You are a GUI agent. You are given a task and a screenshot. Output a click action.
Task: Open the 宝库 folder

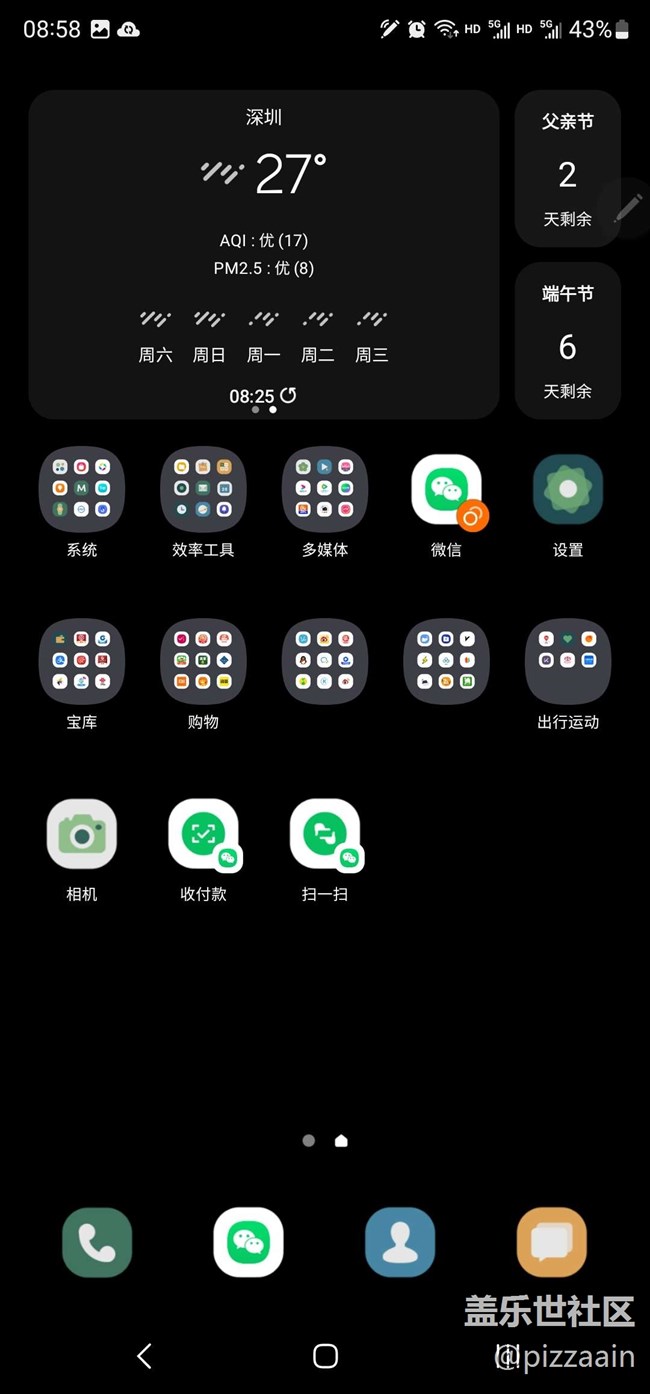tap(82, 661)
